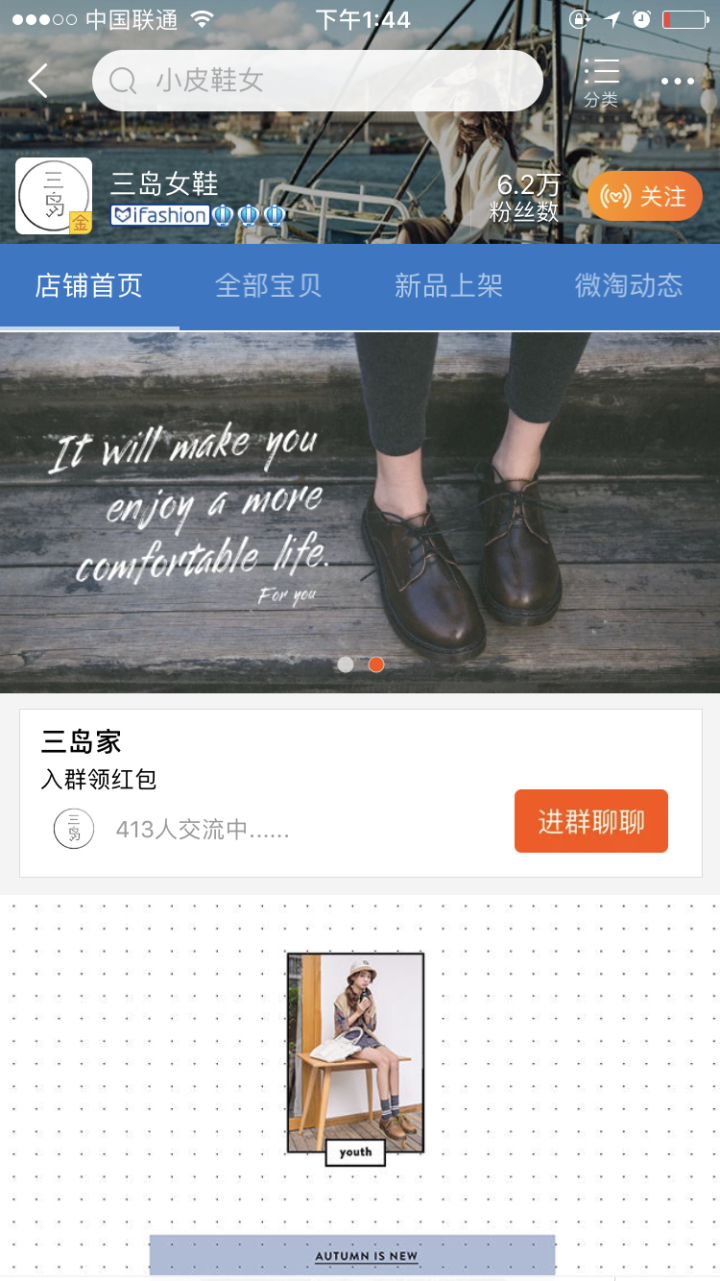The image size is (720, 1281).
Task: Tap the search box showing 小皮鞋女
Action: 318,81
